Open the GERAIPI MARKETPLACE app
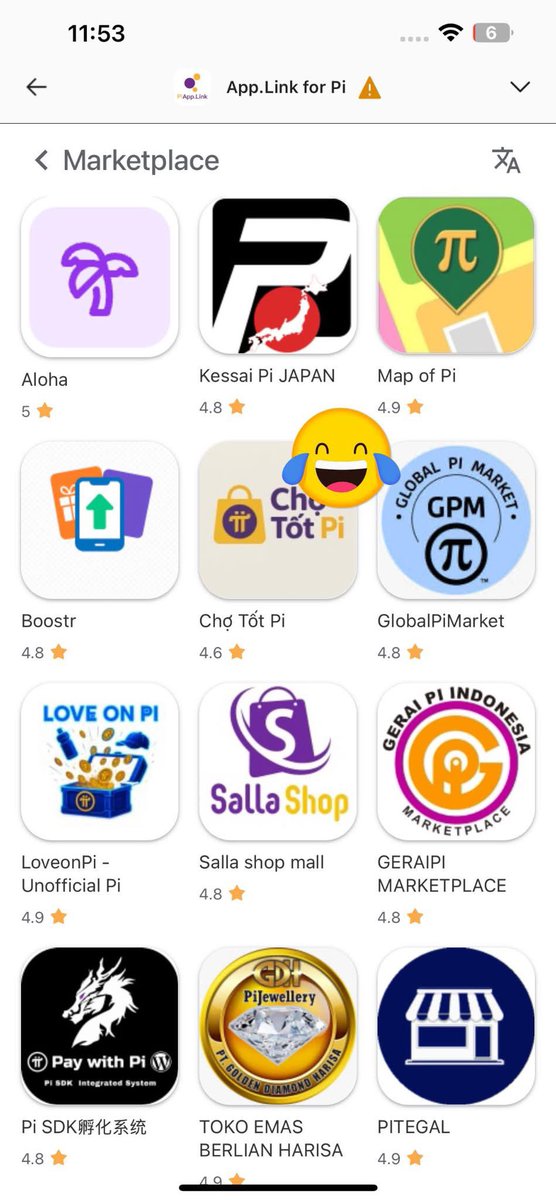The image size is (556, 1200). click(456, 762)
